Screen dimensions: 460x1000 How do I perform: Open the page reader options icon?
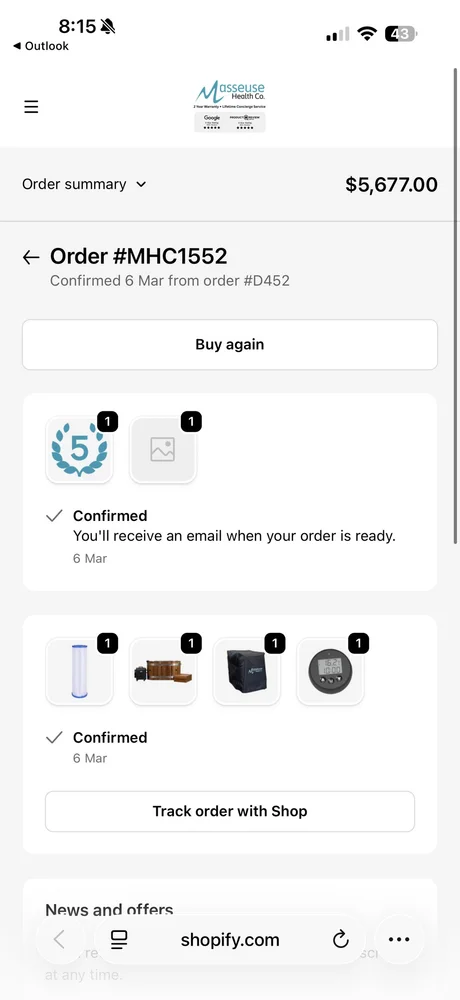pos(119,939)
